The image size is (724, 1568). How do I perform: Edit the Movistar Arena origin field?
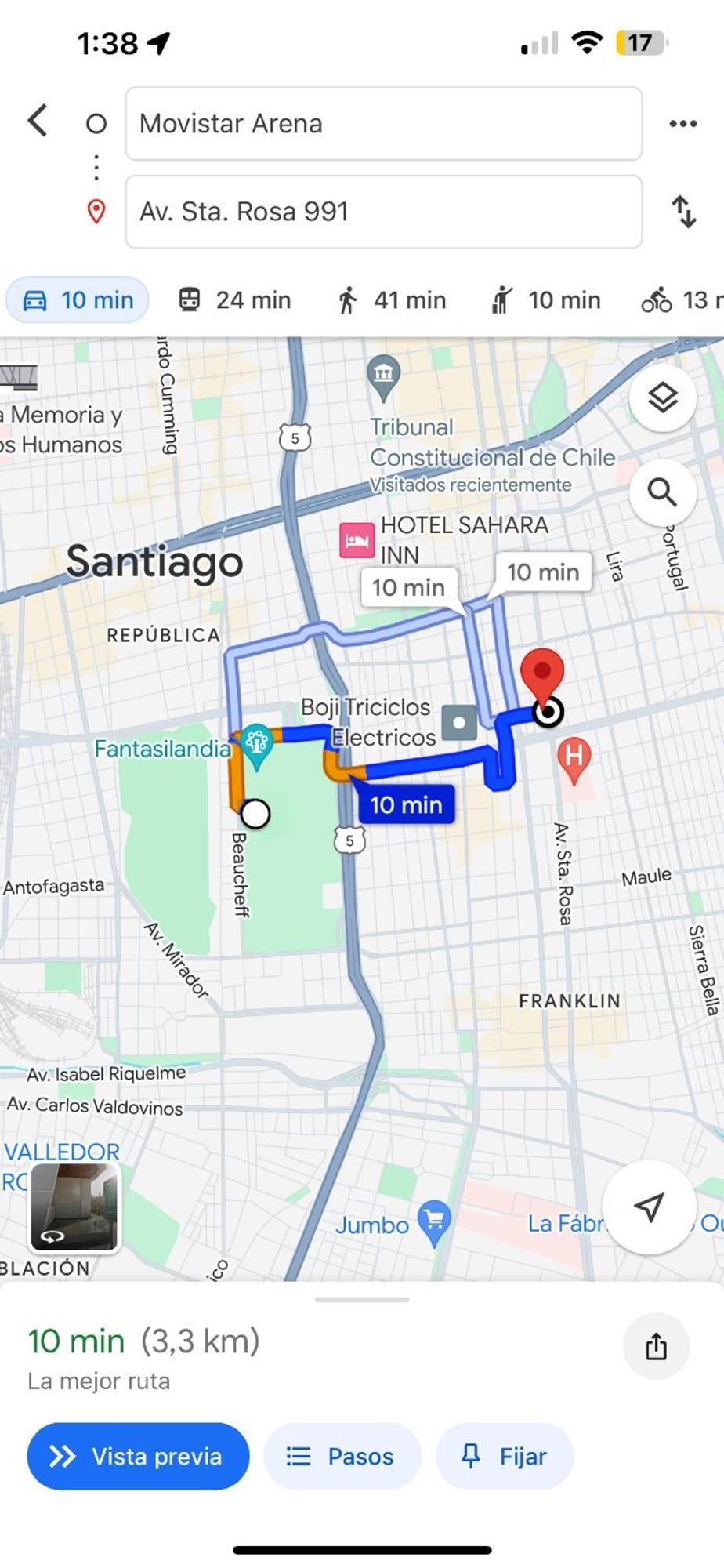383,124
